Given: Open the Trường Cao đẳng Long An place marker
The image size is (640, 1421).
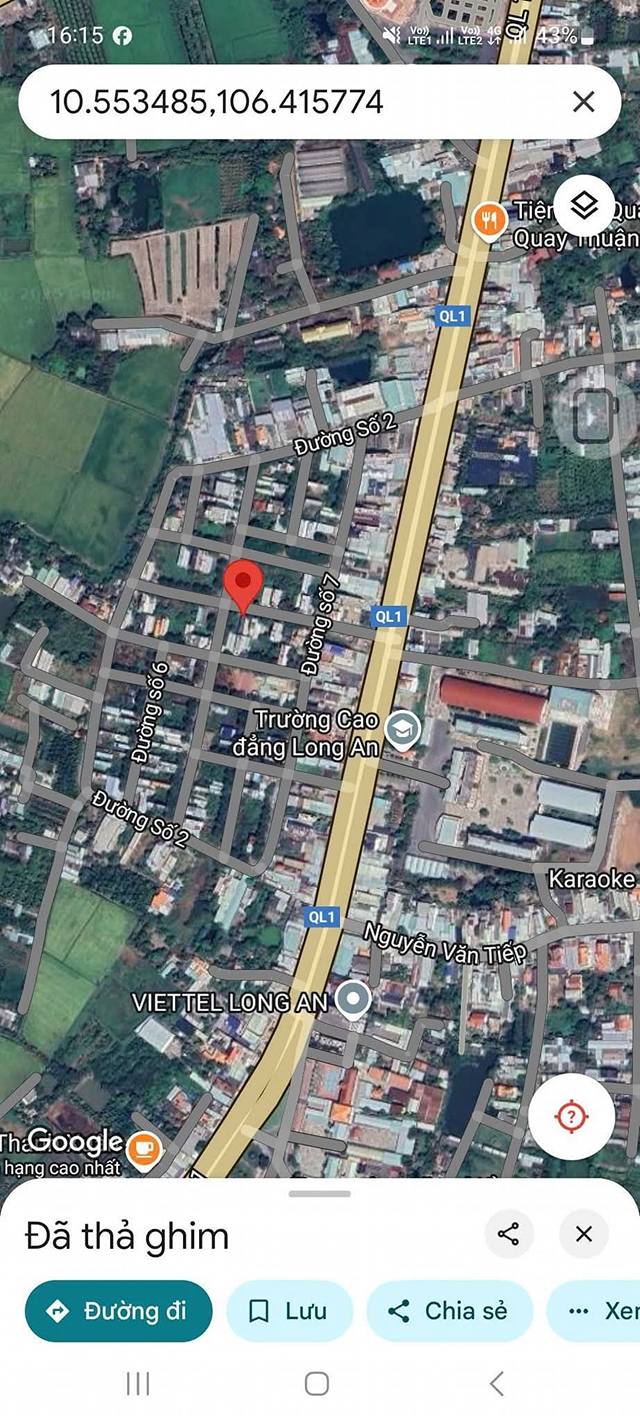Looking at the screenshot, I should point(402,731).
